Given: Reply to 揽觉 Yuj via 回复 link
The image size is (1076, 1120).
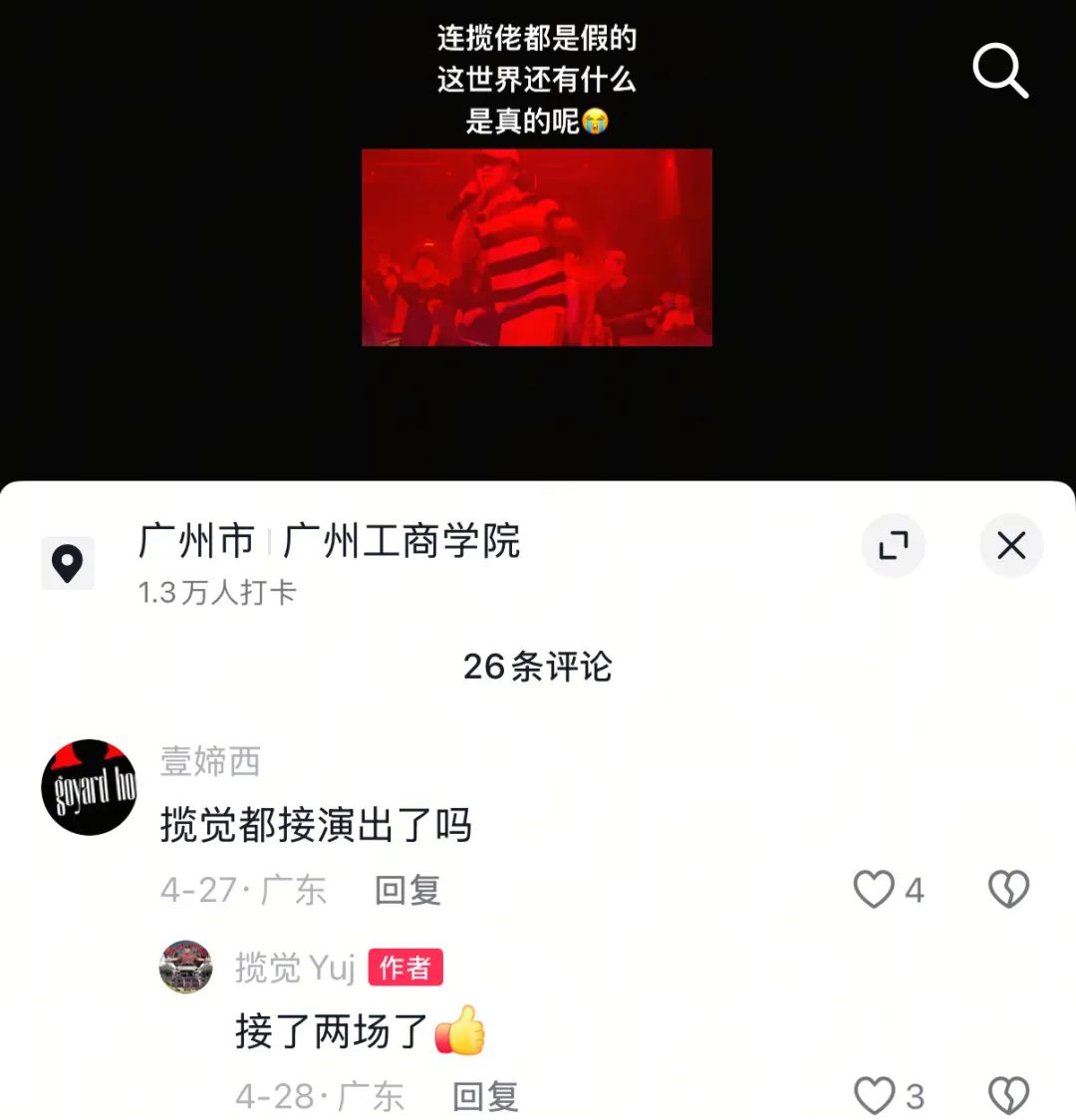Looking at the screenshot, I should (487, 1095).
